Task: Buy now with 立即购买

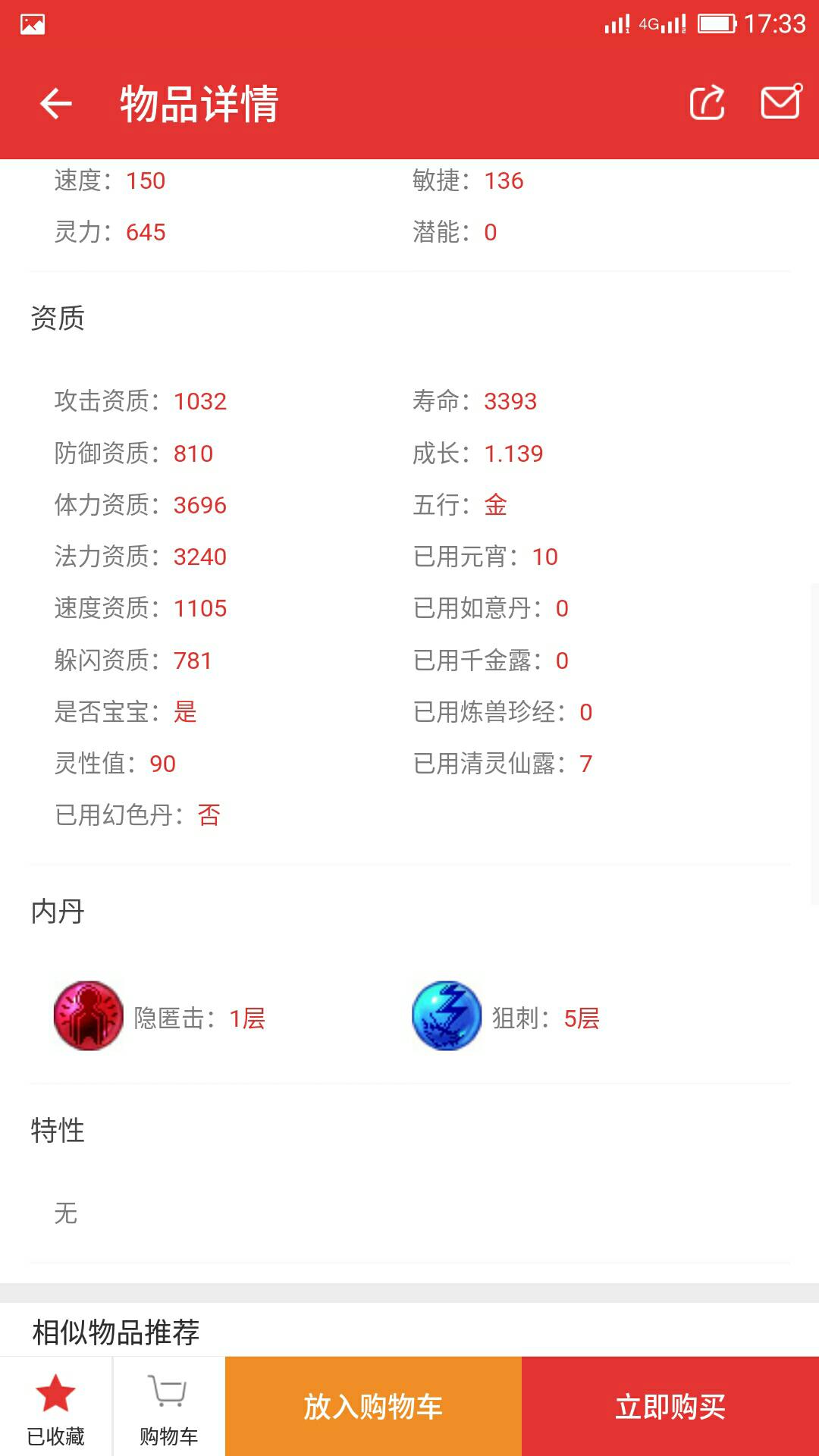Action: pos(670,1407)
